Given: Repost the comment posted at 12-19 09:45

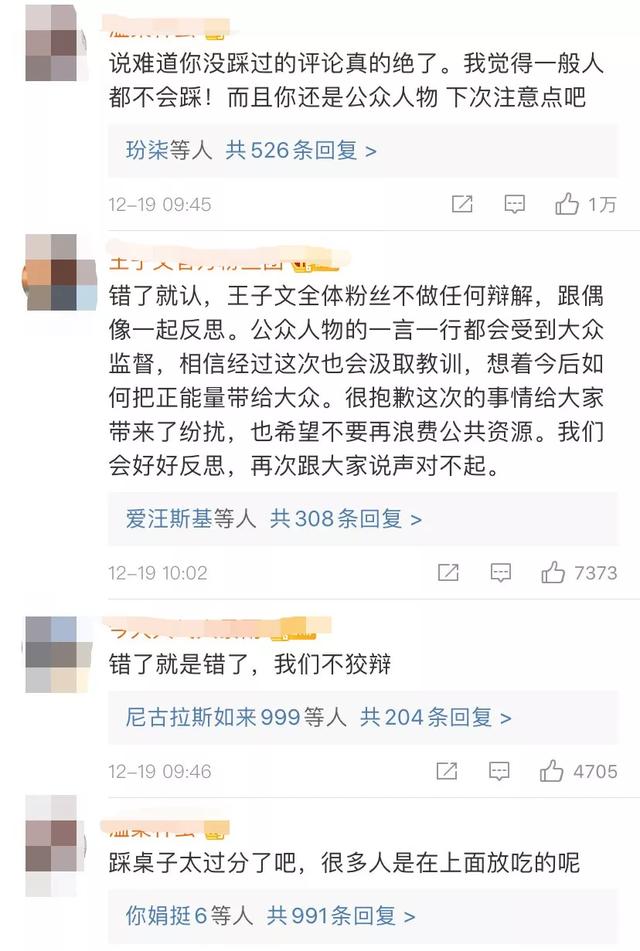Looking at the screenshot, I should click(461, 205).
